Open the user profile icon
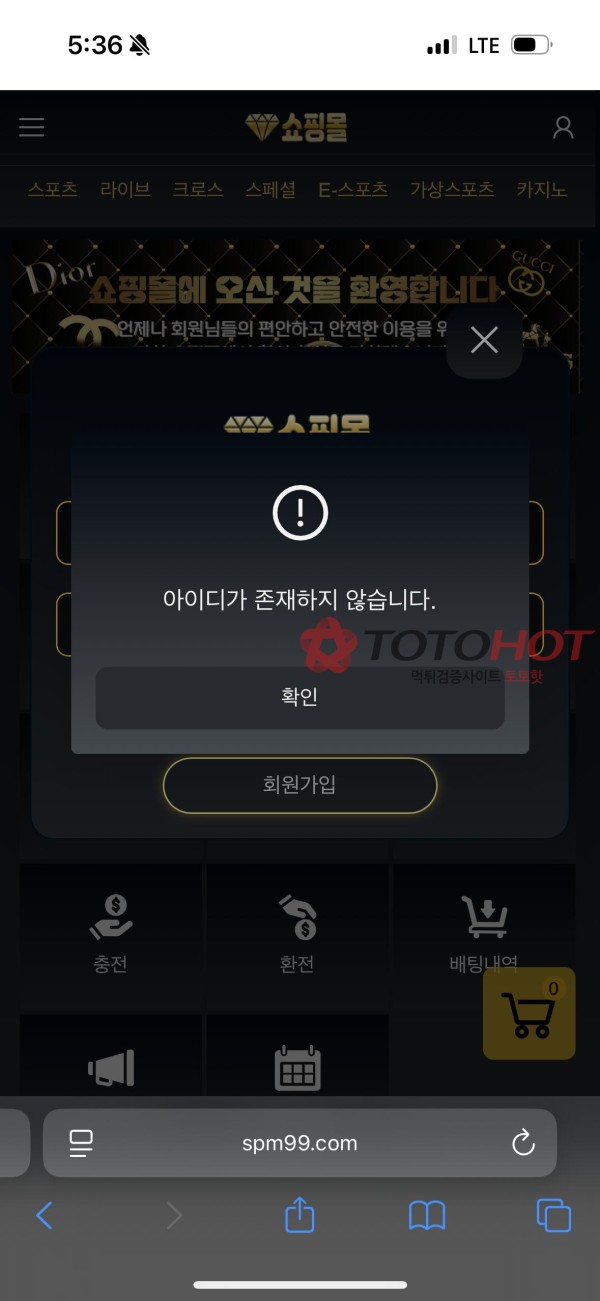Screen dimensions: 600x1301 click(563, 127)
